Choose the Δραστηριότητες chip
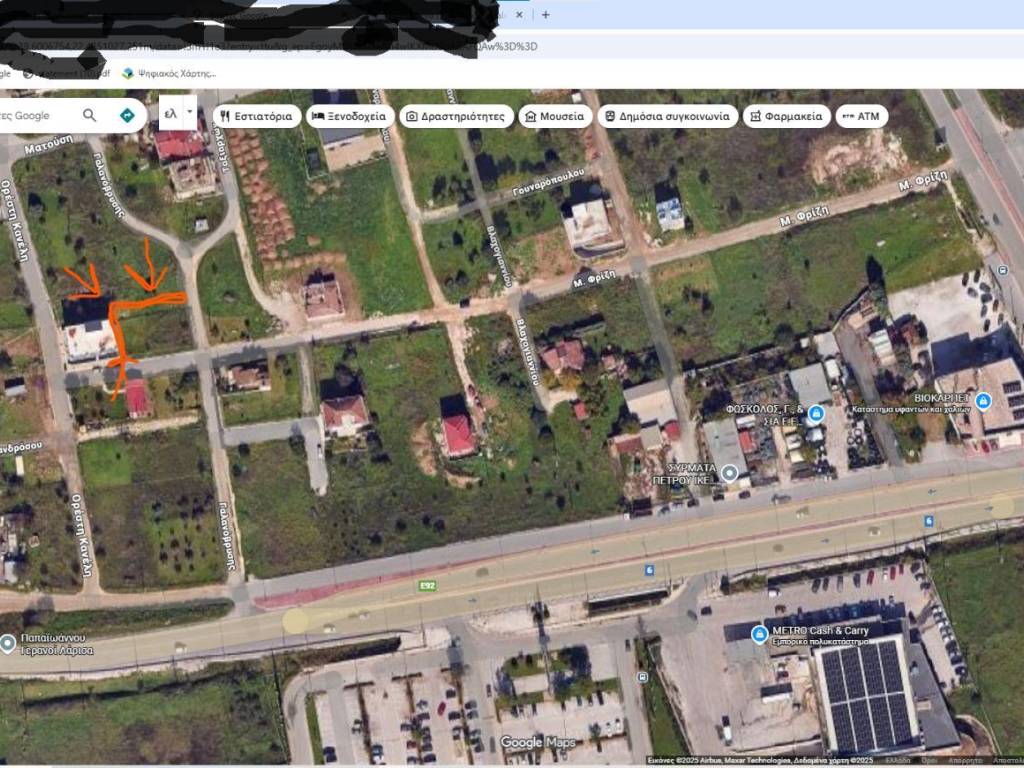Viewport: 1024px width, 768px height. click(457, 116)
